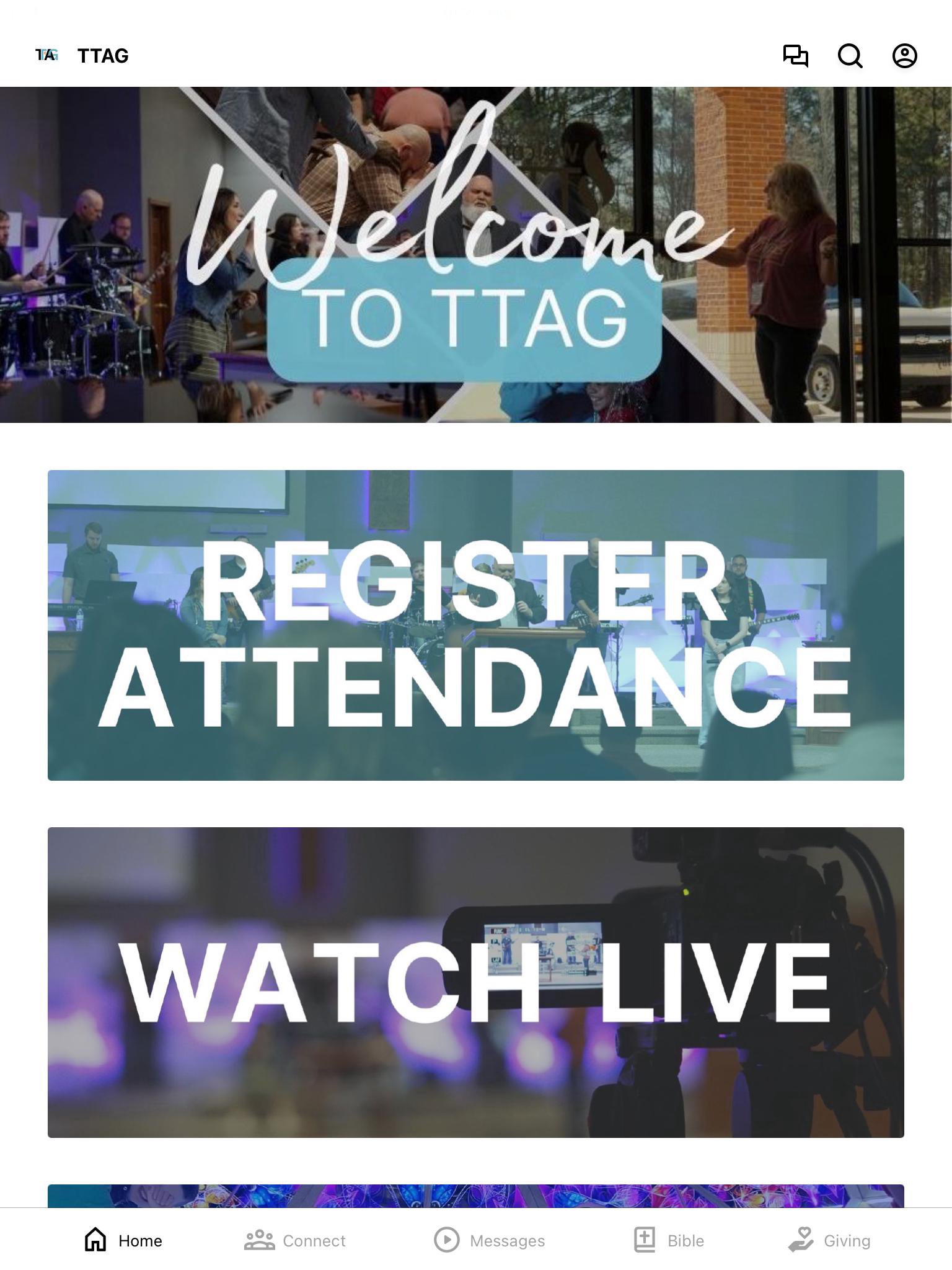This screenshot has width=952, height=1270.
Task: Open search from the top bar
Action: (850, 56)
